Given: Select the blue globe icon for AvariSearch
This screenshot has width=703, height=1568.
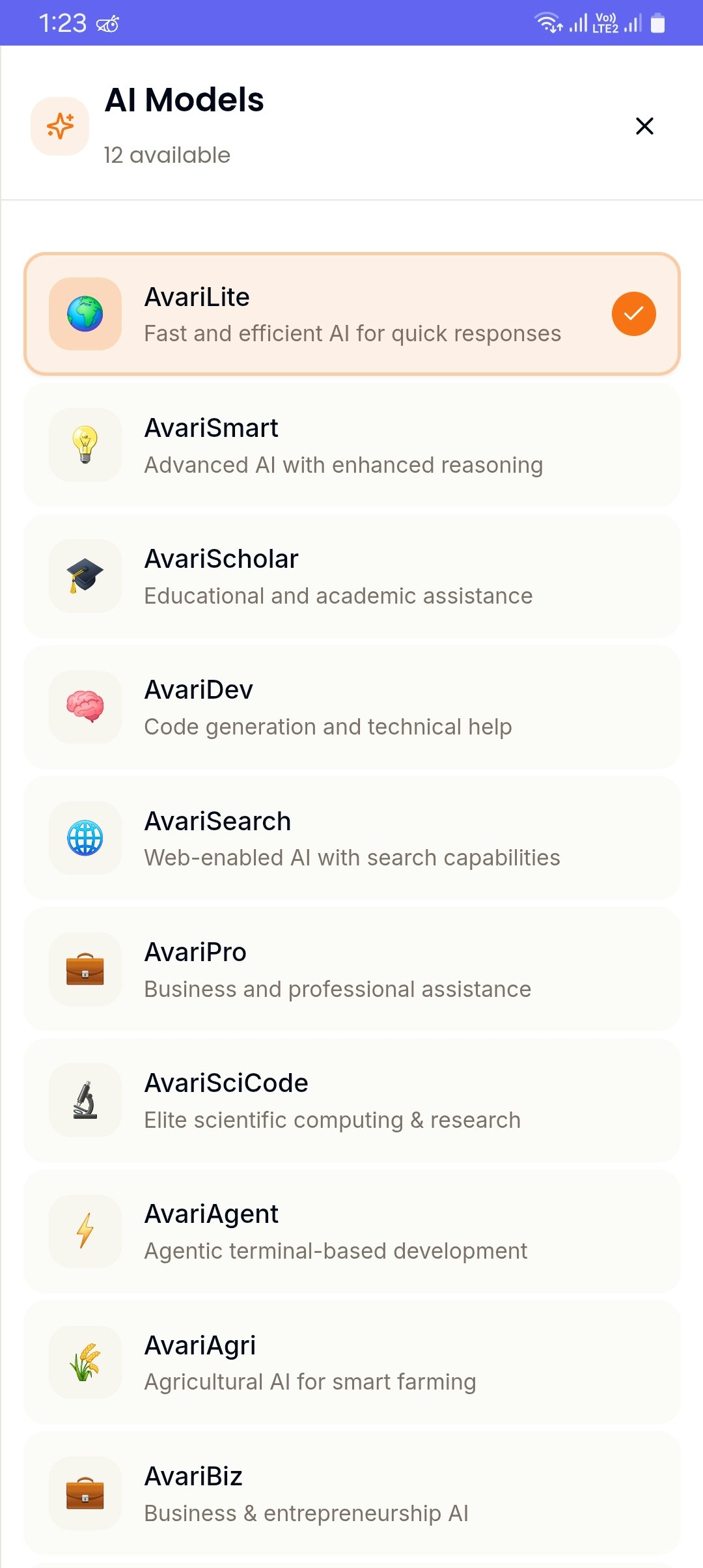Looking at the screenshot, I should [x=85, y=839].
